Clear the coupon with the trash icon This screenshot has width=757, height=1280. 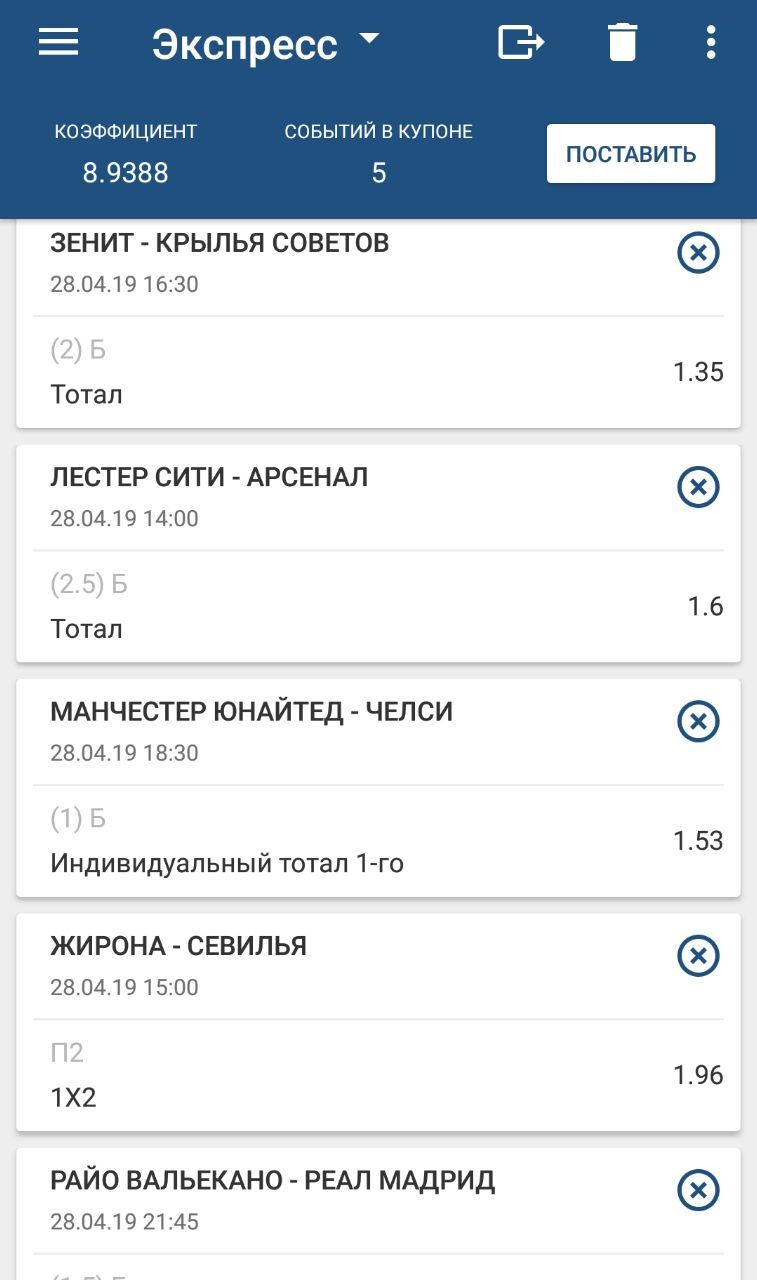point(622,43)
